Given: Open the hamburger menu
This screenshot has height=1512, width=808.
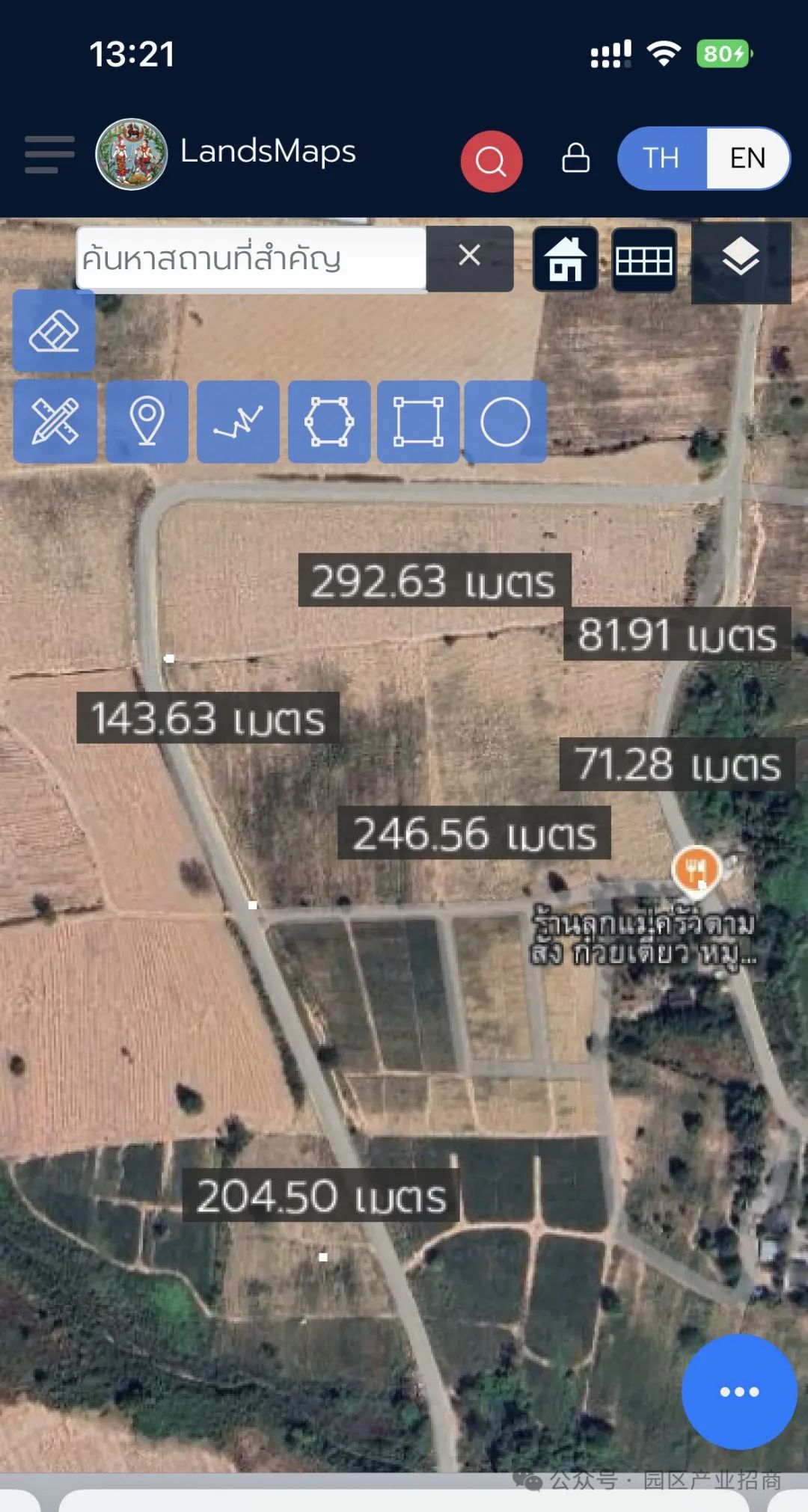Looking at the screenshot, I should pyautogui.click(x=49, y=155).
